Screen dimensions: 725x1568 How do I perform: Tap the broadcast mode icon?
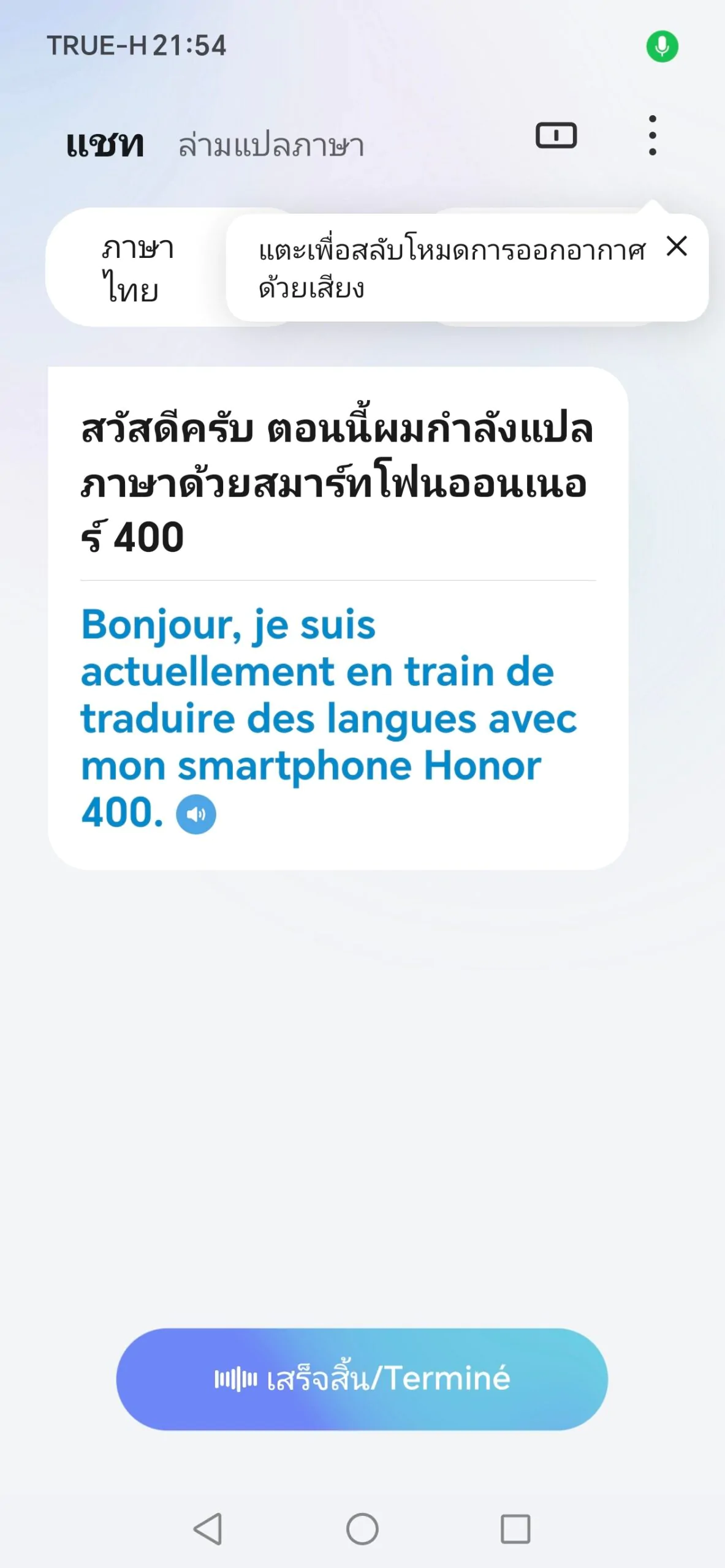tap(556, 135)
